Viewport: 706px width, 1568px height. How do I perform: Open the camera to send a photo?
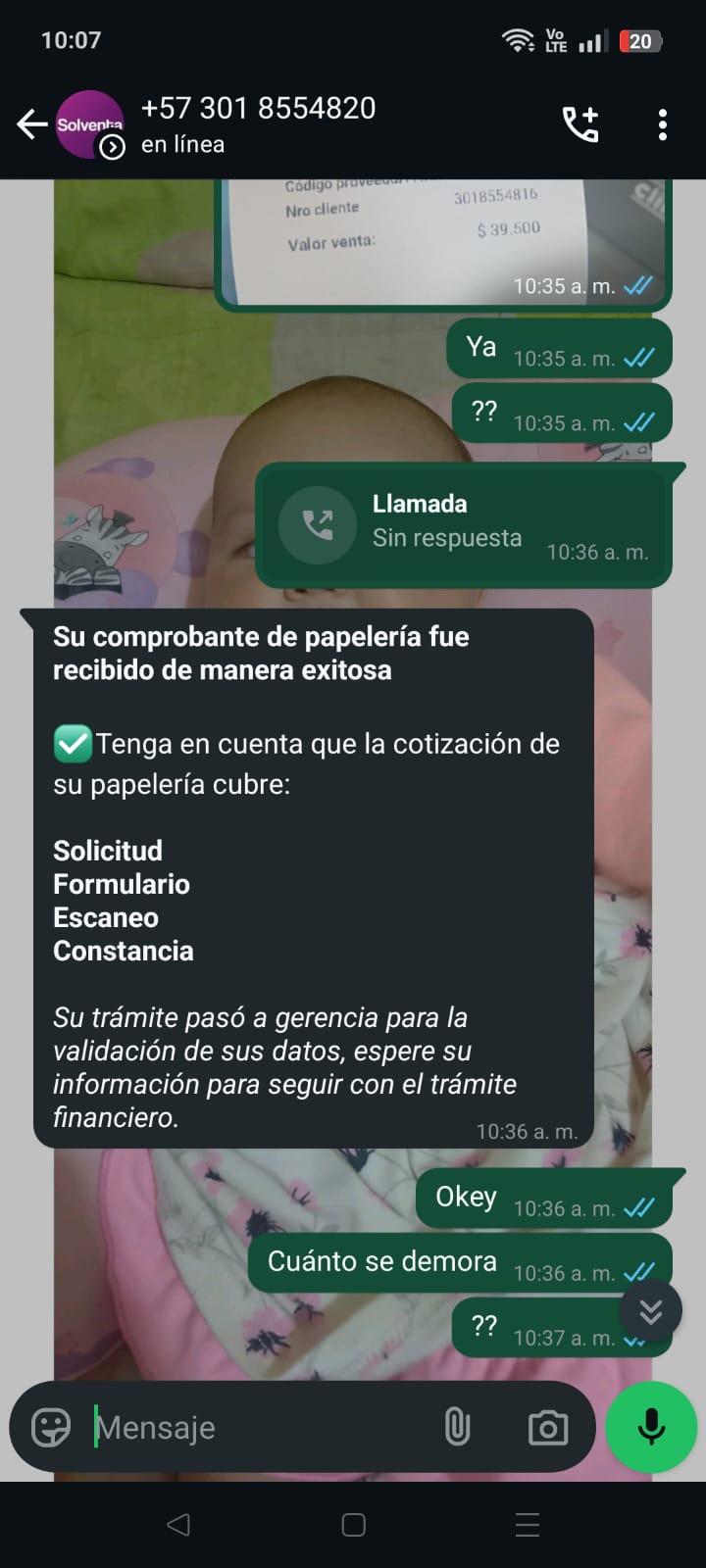point(547,1427)
